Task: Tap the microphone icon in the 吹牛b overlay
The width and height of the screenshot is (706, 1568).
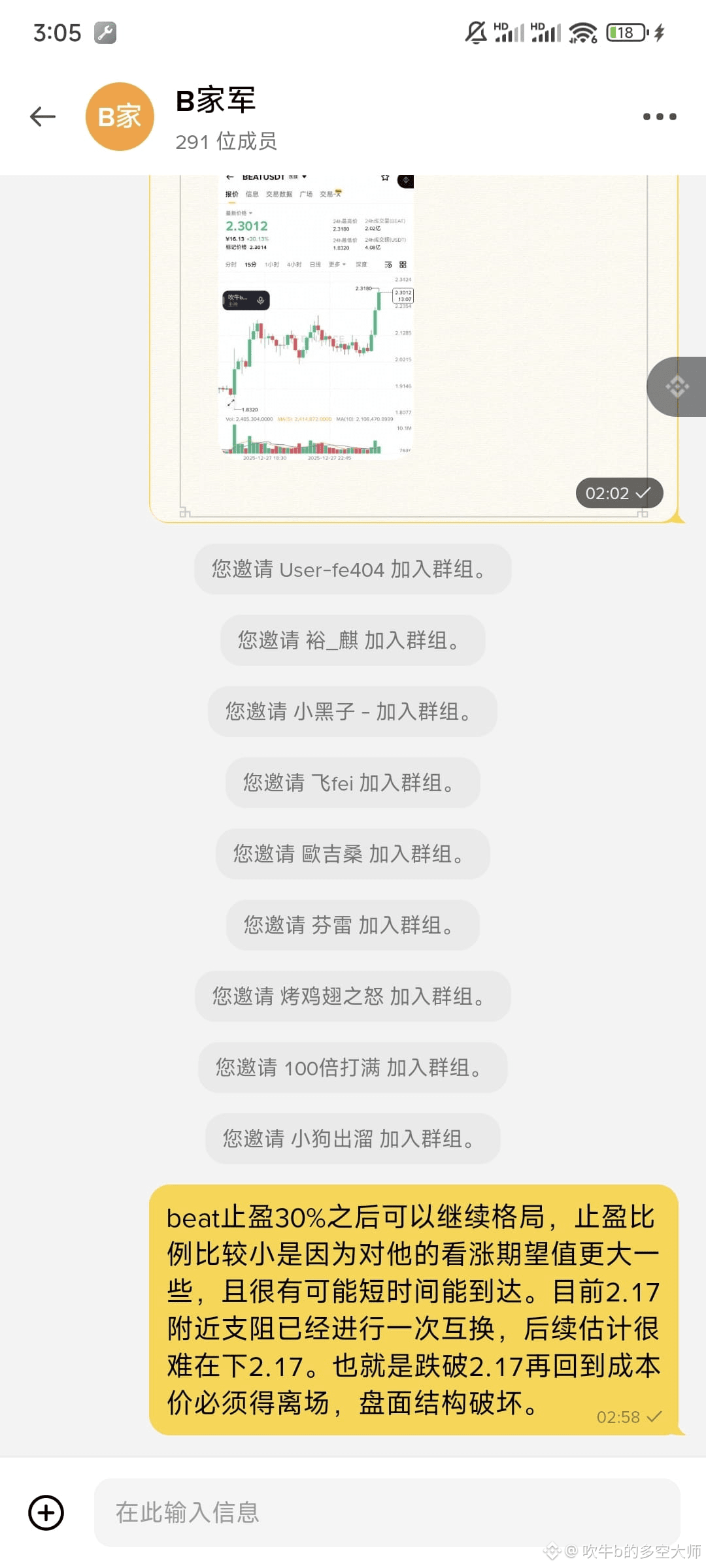Action: [261, 301]
